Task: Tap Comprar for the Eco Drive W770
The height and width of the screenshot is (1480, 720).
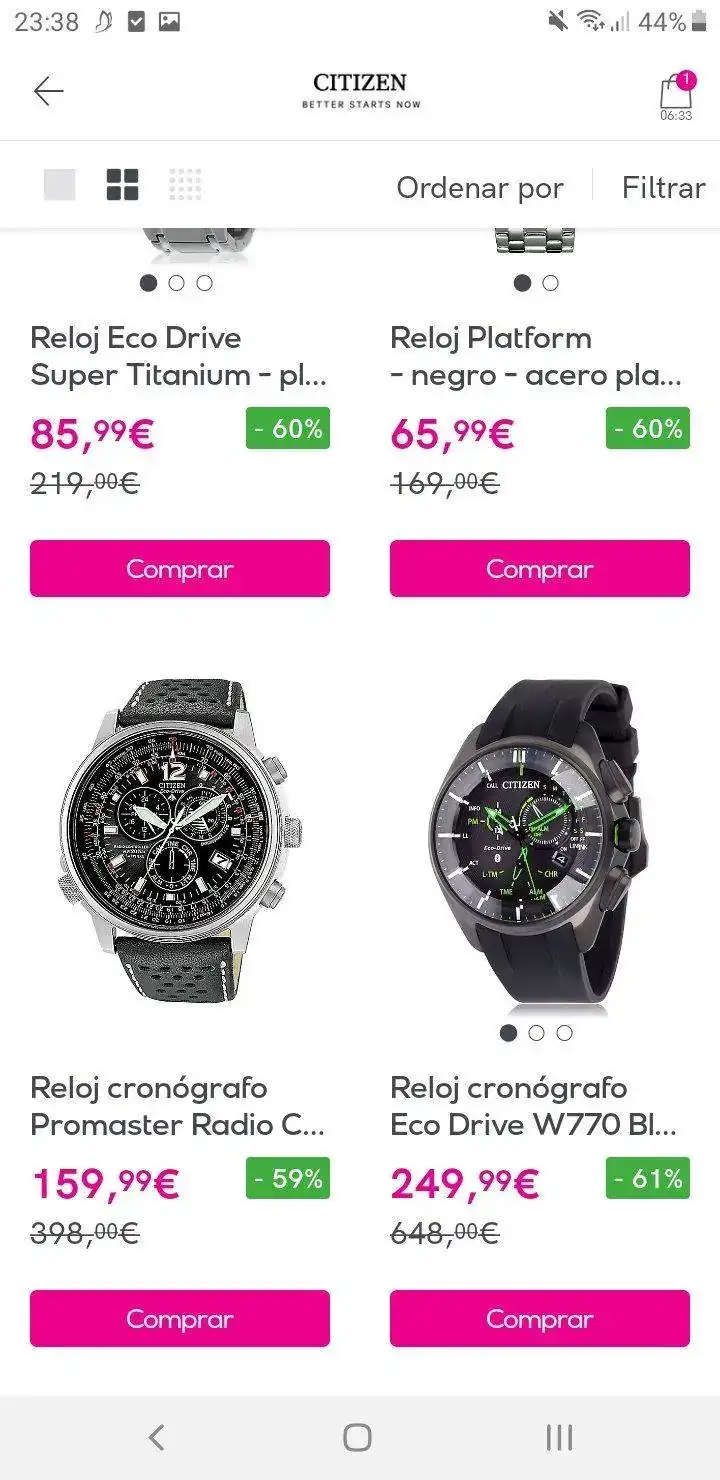Action: pos(540,1318)
